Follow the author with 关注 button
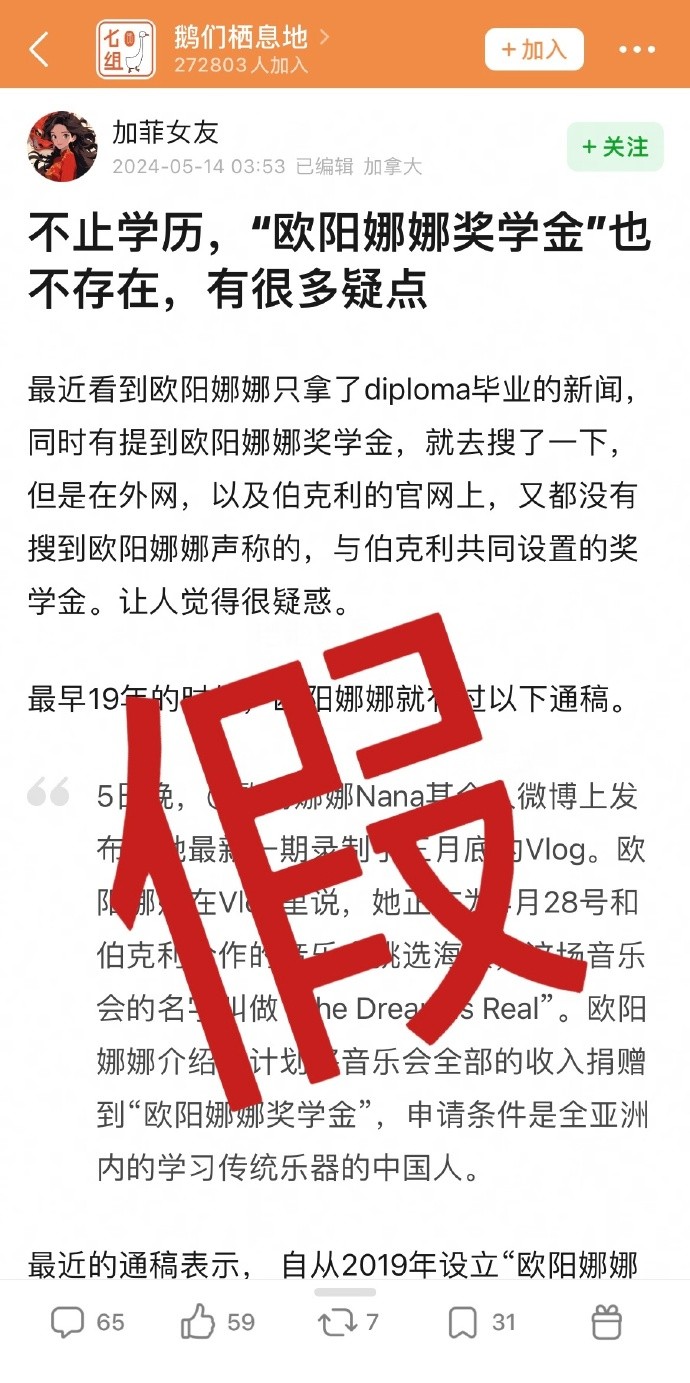Image resolution: width=690 pixels, height=1383 pixels. (615, 148)
